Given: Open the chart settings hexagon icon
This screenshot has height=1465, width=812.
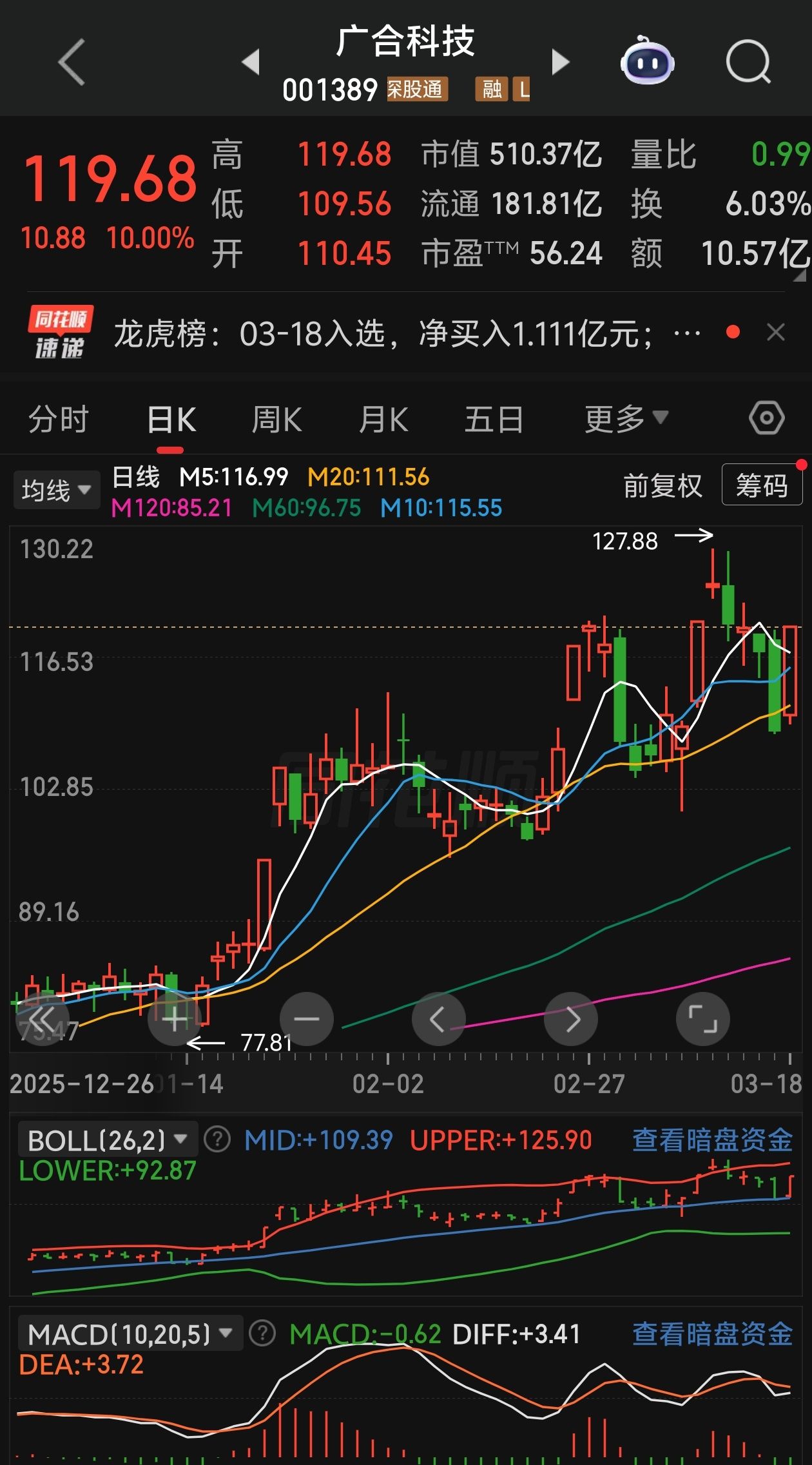Looking at the screenshot, I should 766,419.
